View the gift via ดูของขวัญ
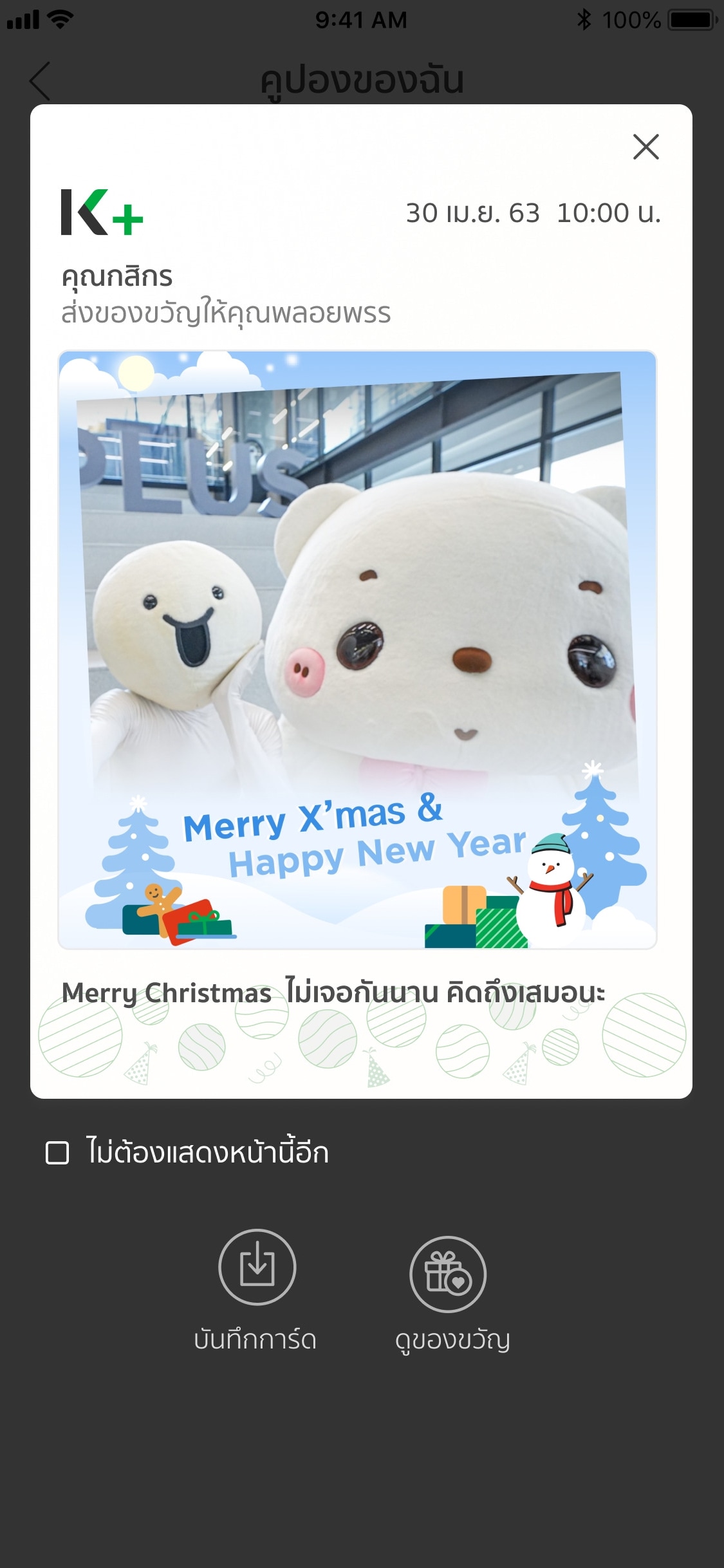The height and width of the screenshot is (1568, 724). 448,1274
